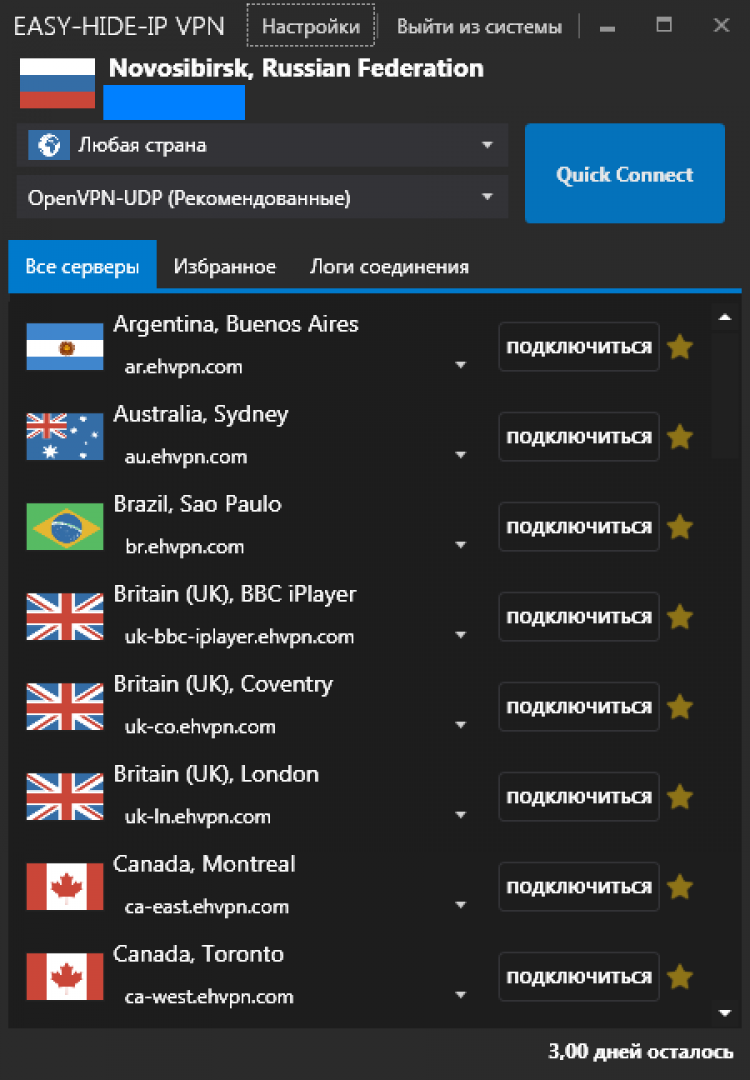Open Настройки settings

pyautogui.click(x=310, y=27)
